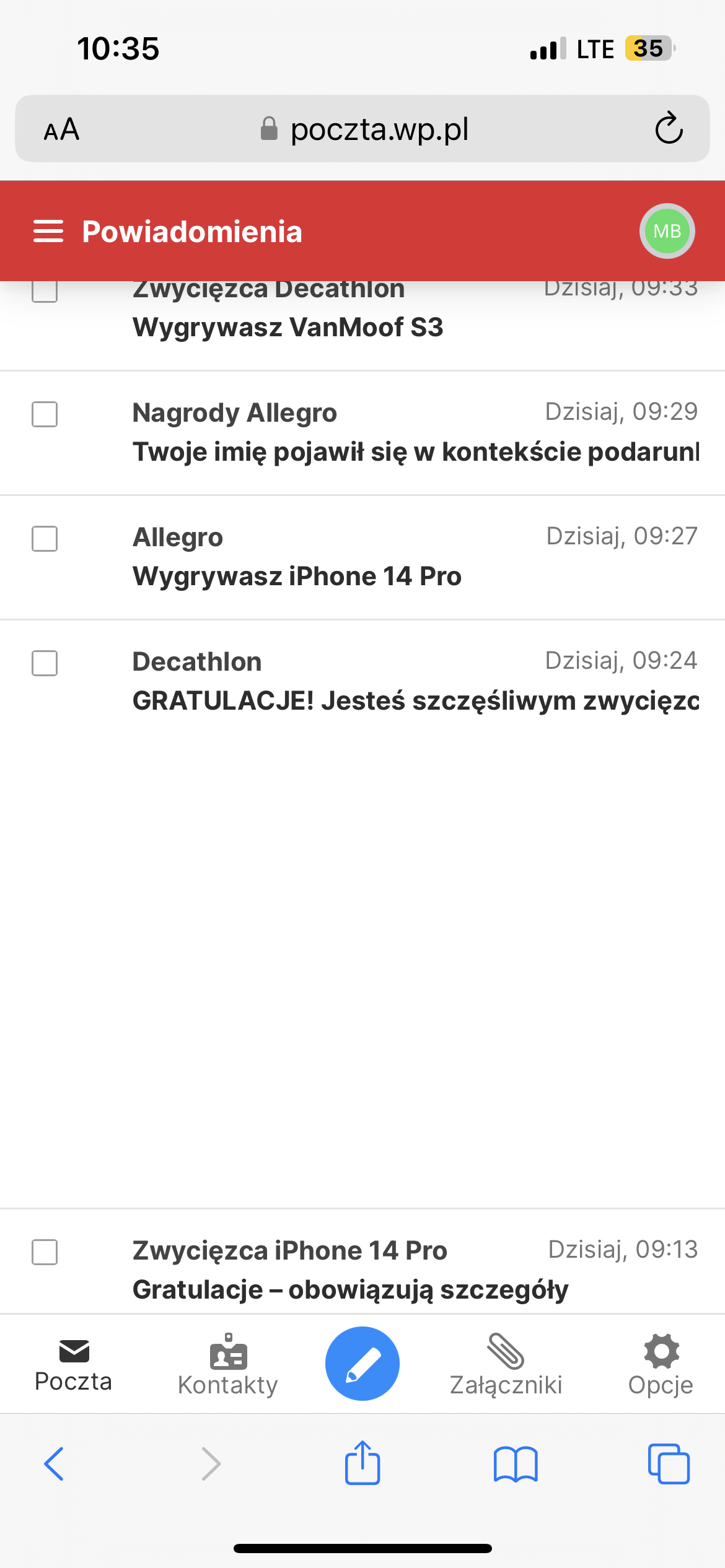725x1568 pixels.
Task: Go to the Kontakty tab
Action: pos(228,1365)
